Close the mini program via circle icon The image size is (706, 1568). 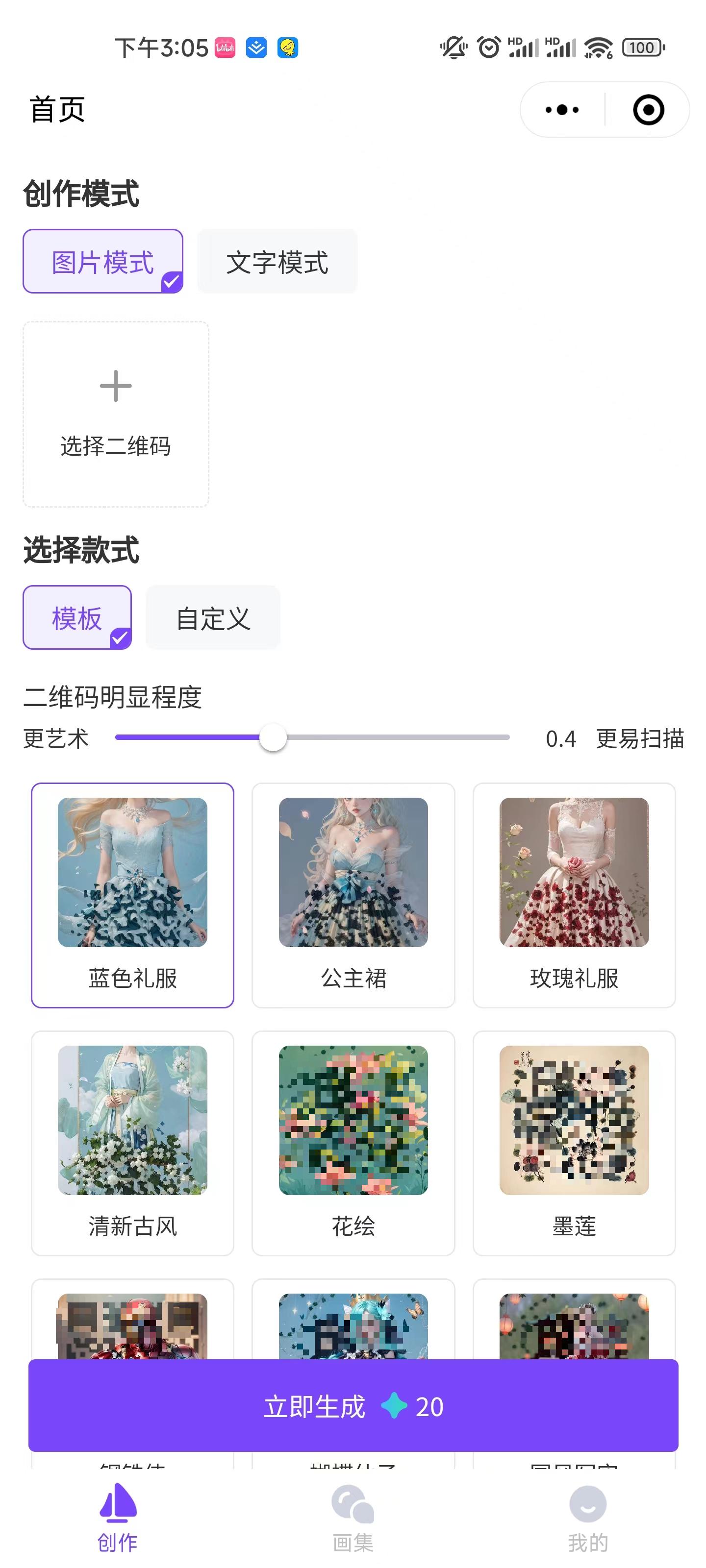click(x=648, y=110)
